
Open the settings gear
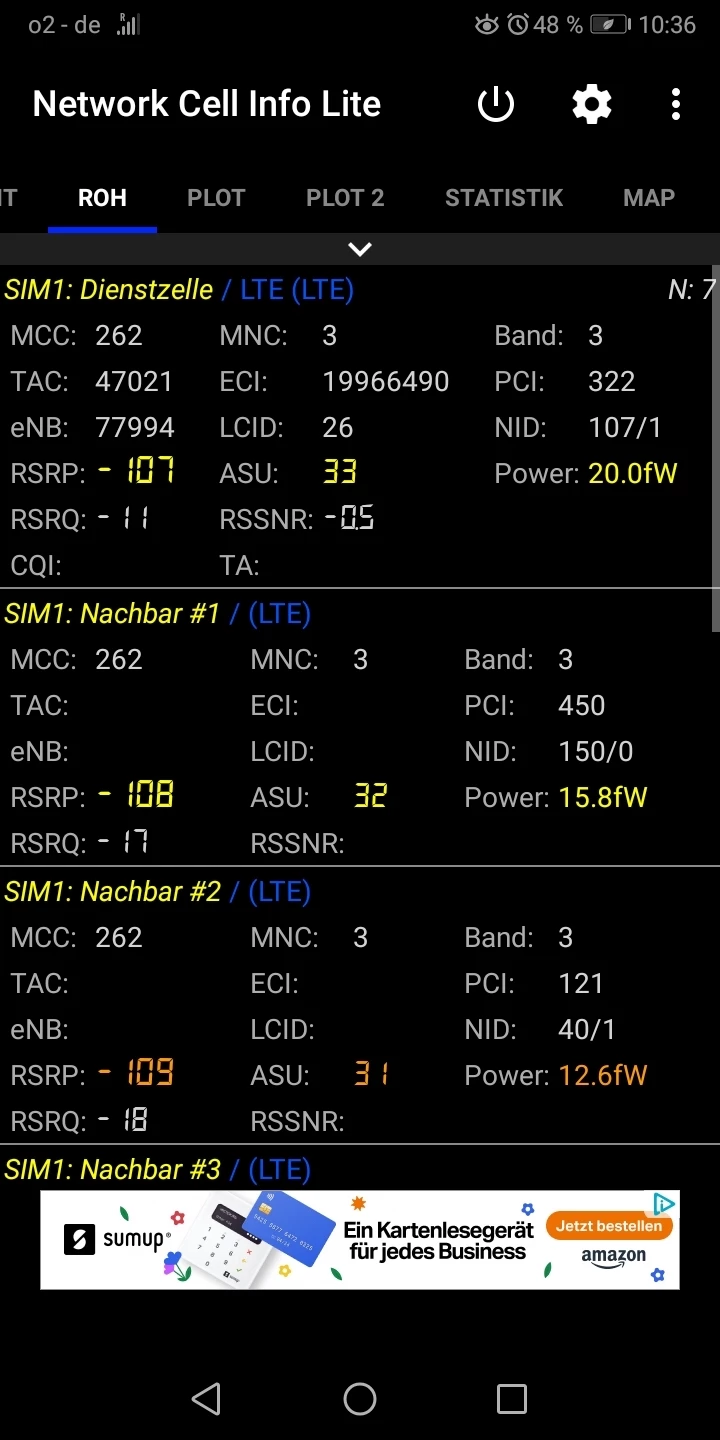tap(591, 104)
